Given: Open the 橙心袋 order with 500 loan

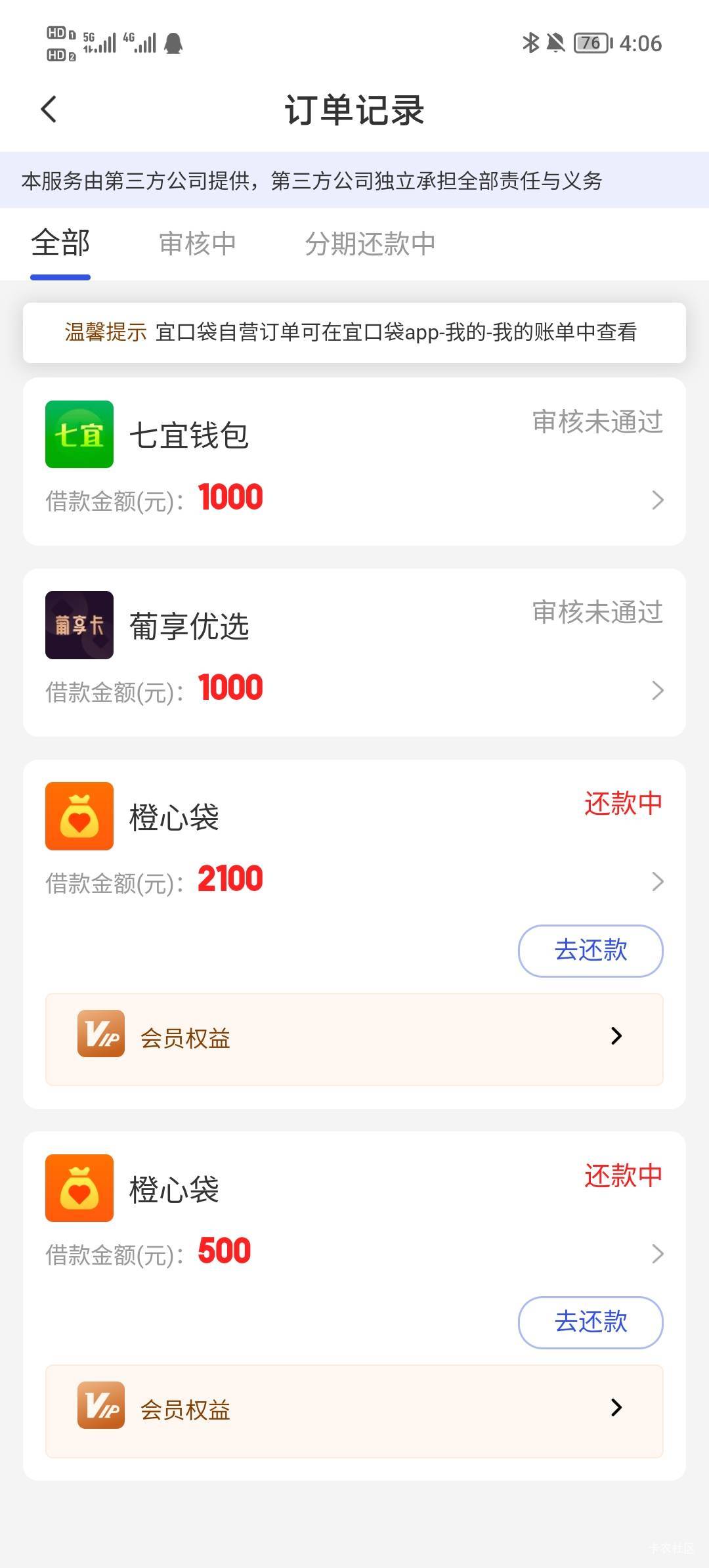Looking at the screenshot, I should pyautogui.click(x=354, y=1218).
